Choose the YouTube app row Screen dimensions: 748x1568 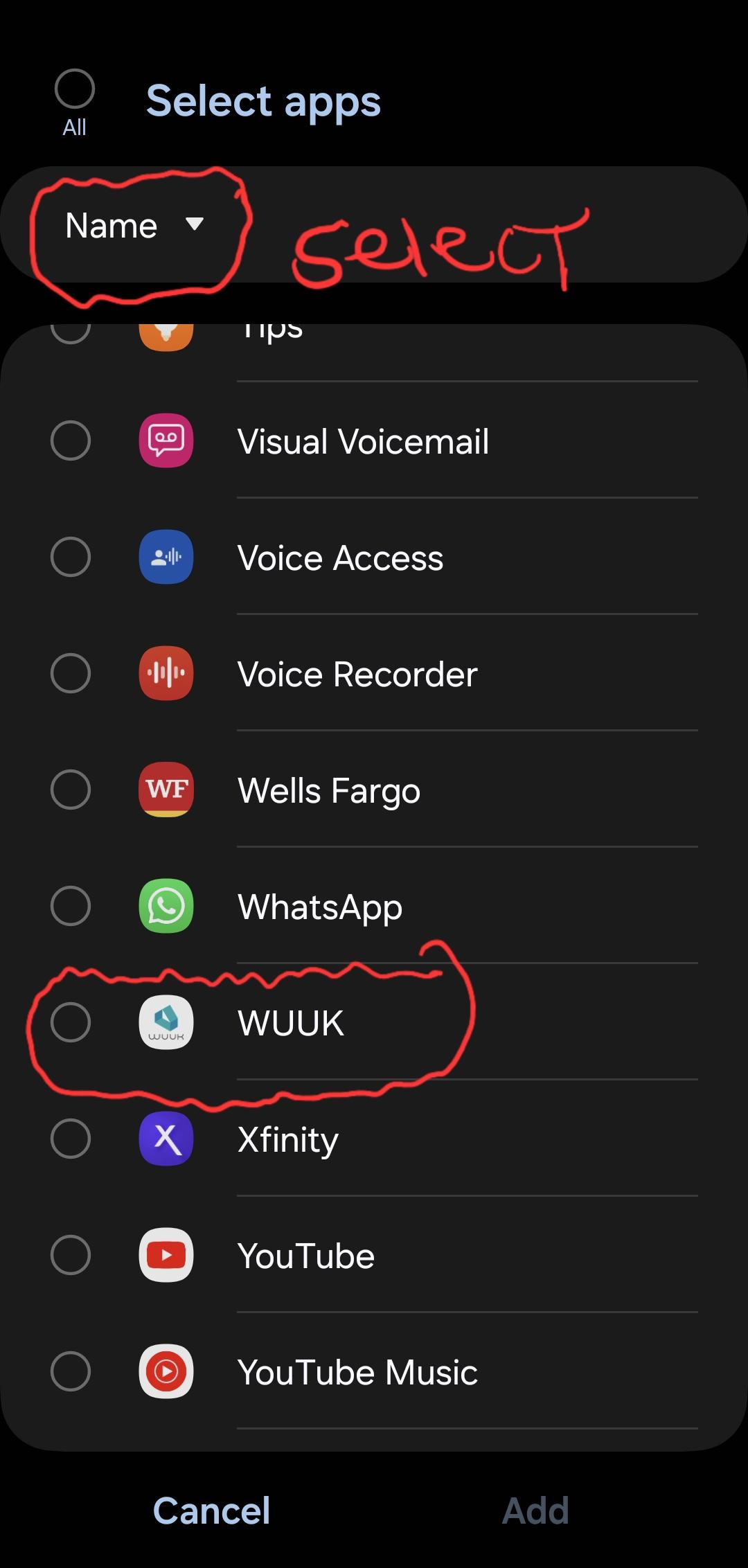coord(71,1255)
